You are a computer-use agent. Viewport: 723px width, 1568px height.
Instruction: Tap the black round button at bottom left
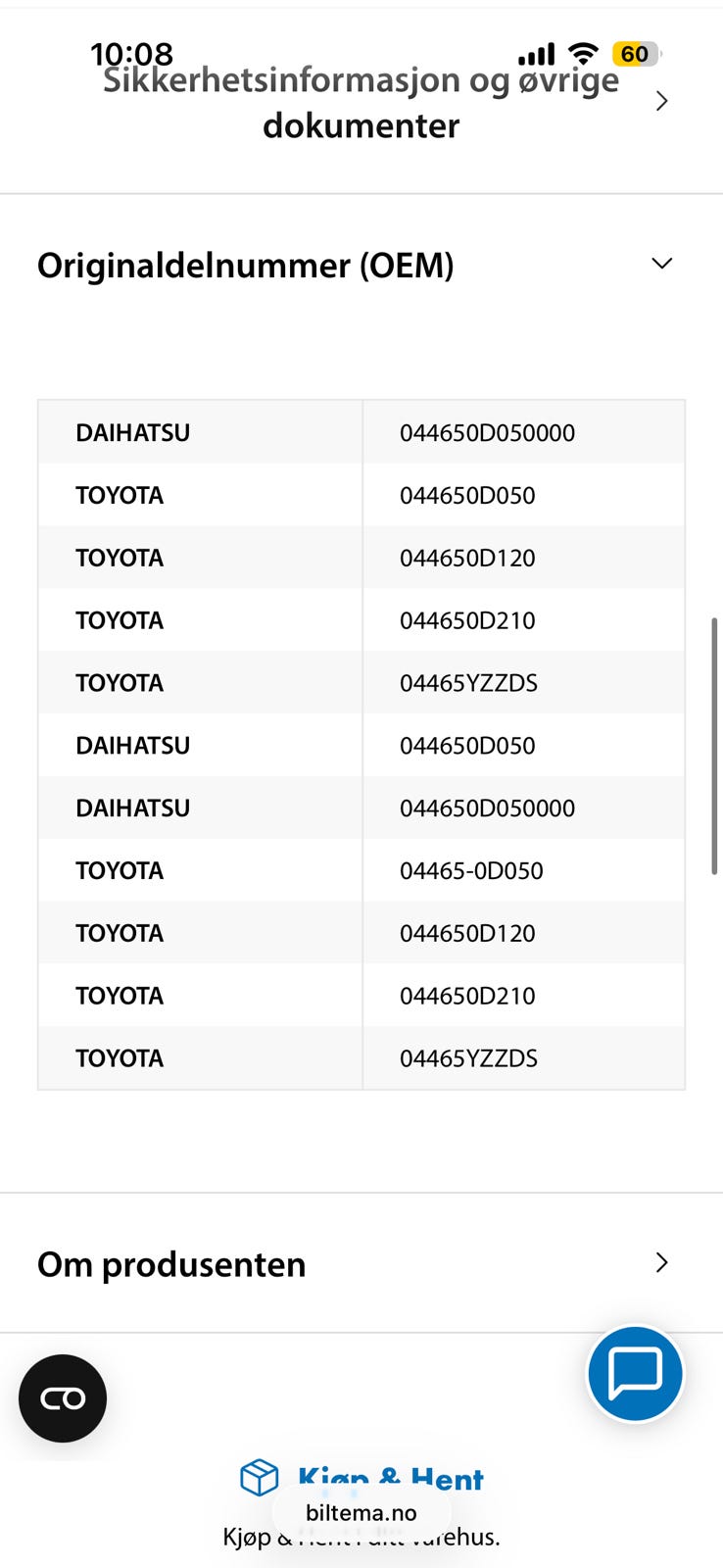point(63,1398)
